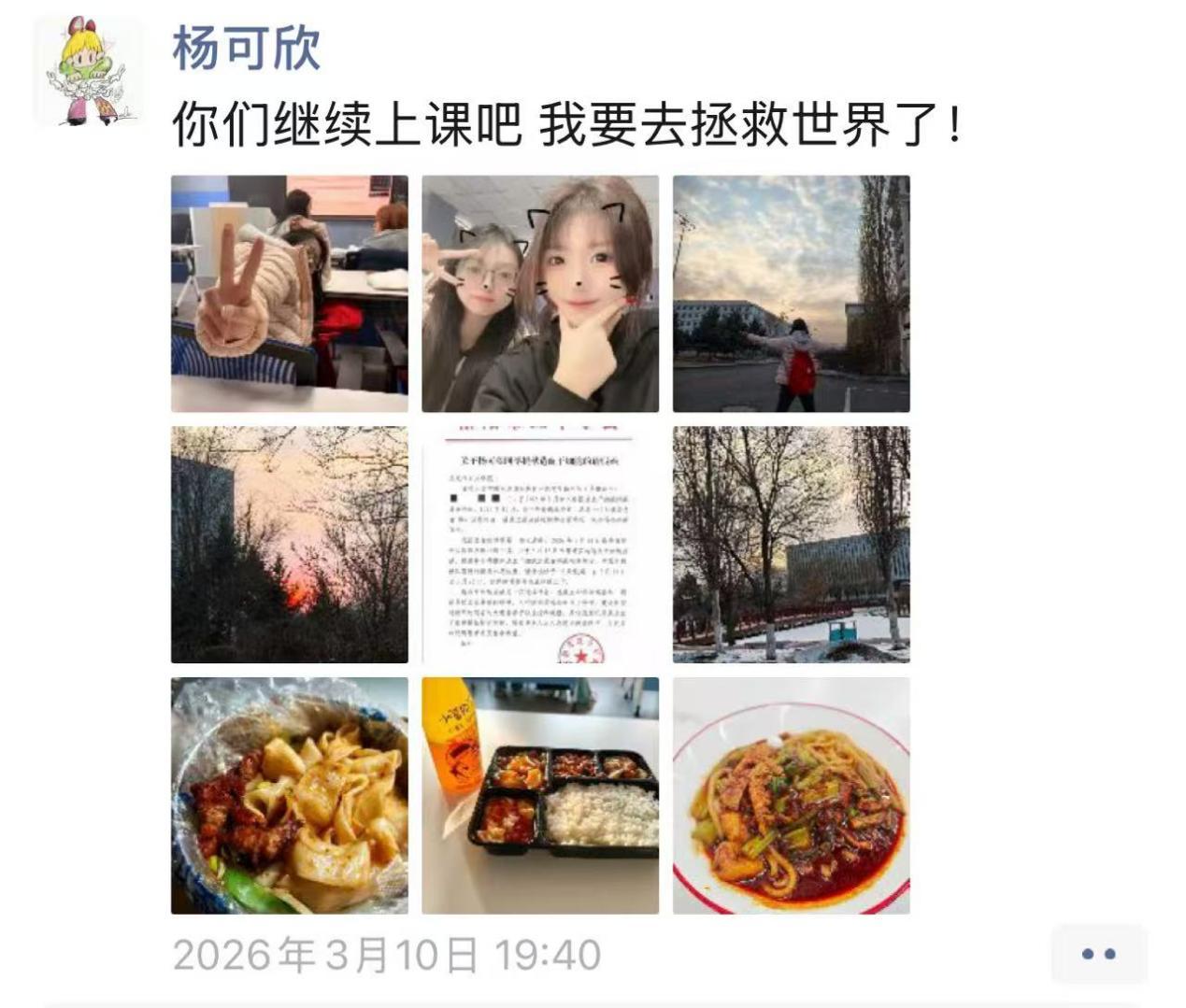The image size is (1186, 1008).
Task: View the spicy noodle plate photo
Action: tap(792, 796)
